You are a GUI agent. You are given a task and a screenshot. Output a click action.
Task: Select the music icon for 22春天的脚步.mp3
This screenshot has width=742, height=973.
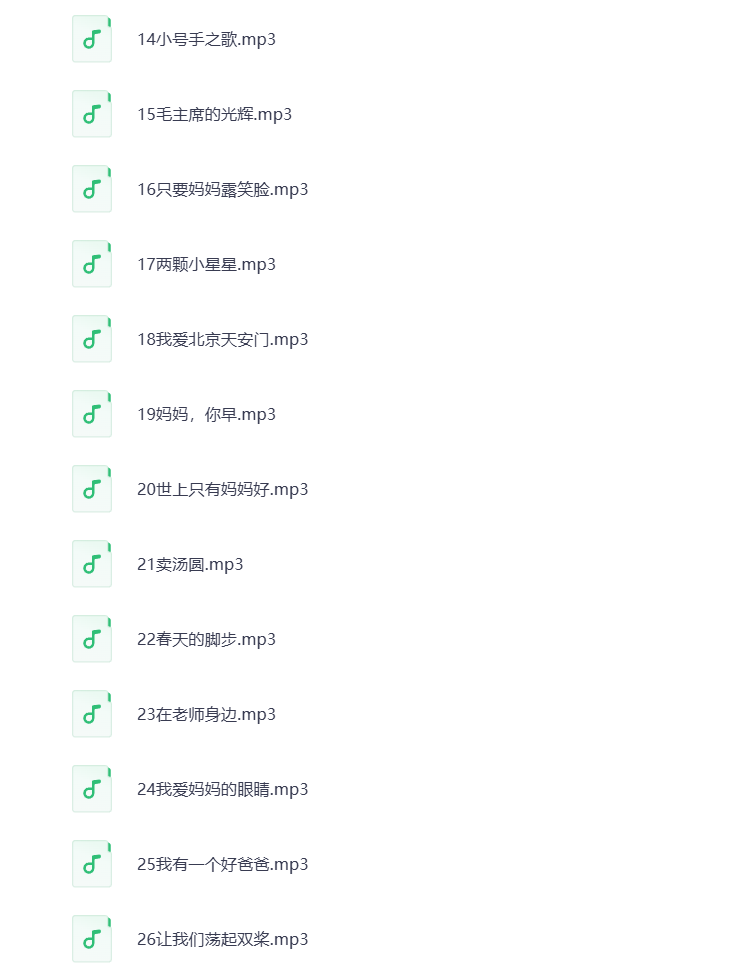pyautogui.click(x=91, y=638)
